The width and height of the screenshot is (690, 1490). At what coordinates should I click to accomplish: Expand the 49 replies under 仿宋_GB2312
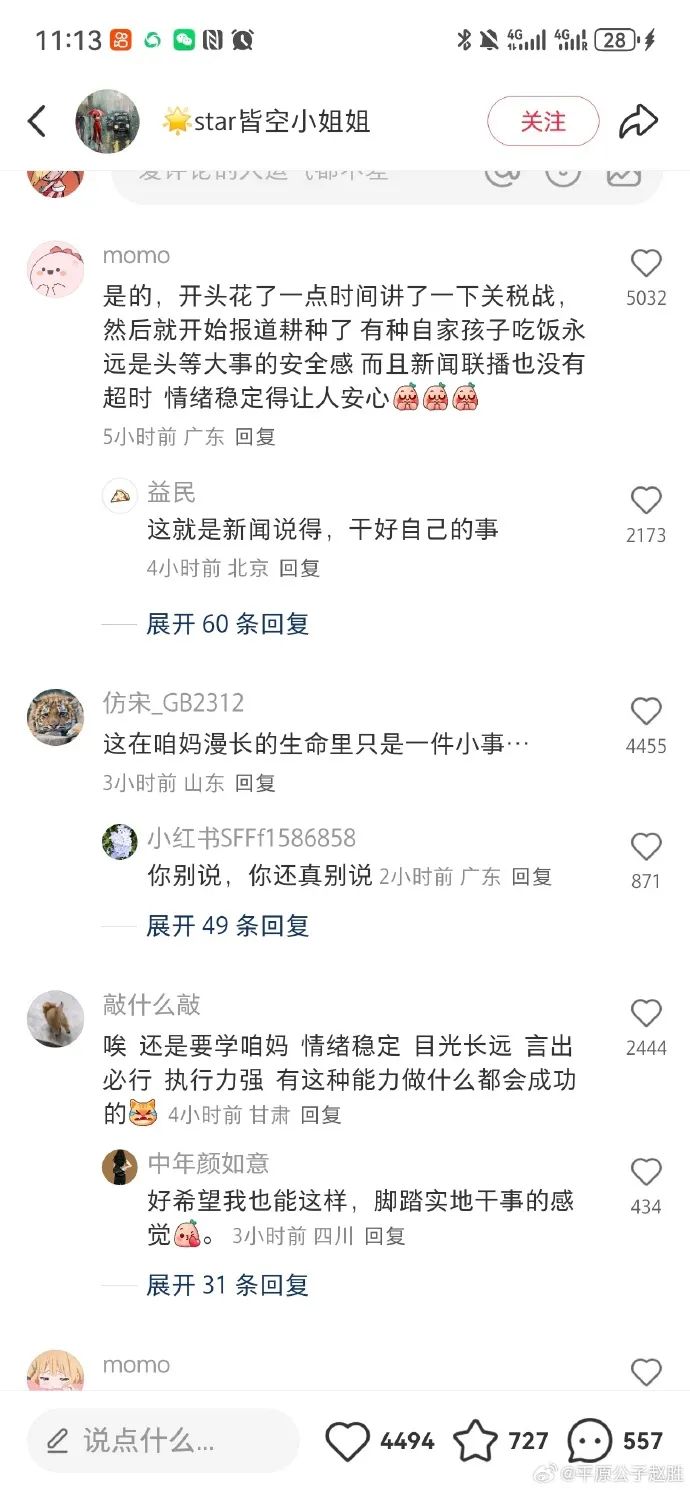(x=228, y=926)
